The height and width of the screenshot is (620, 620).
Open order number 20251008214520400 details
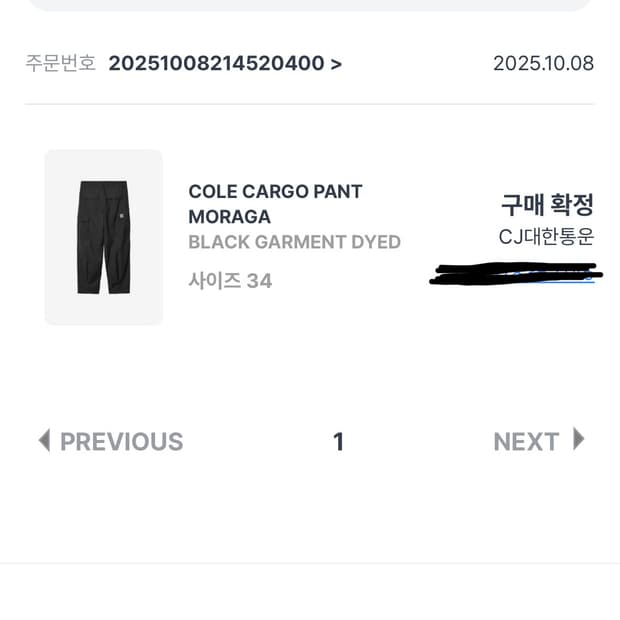point(225,64)
